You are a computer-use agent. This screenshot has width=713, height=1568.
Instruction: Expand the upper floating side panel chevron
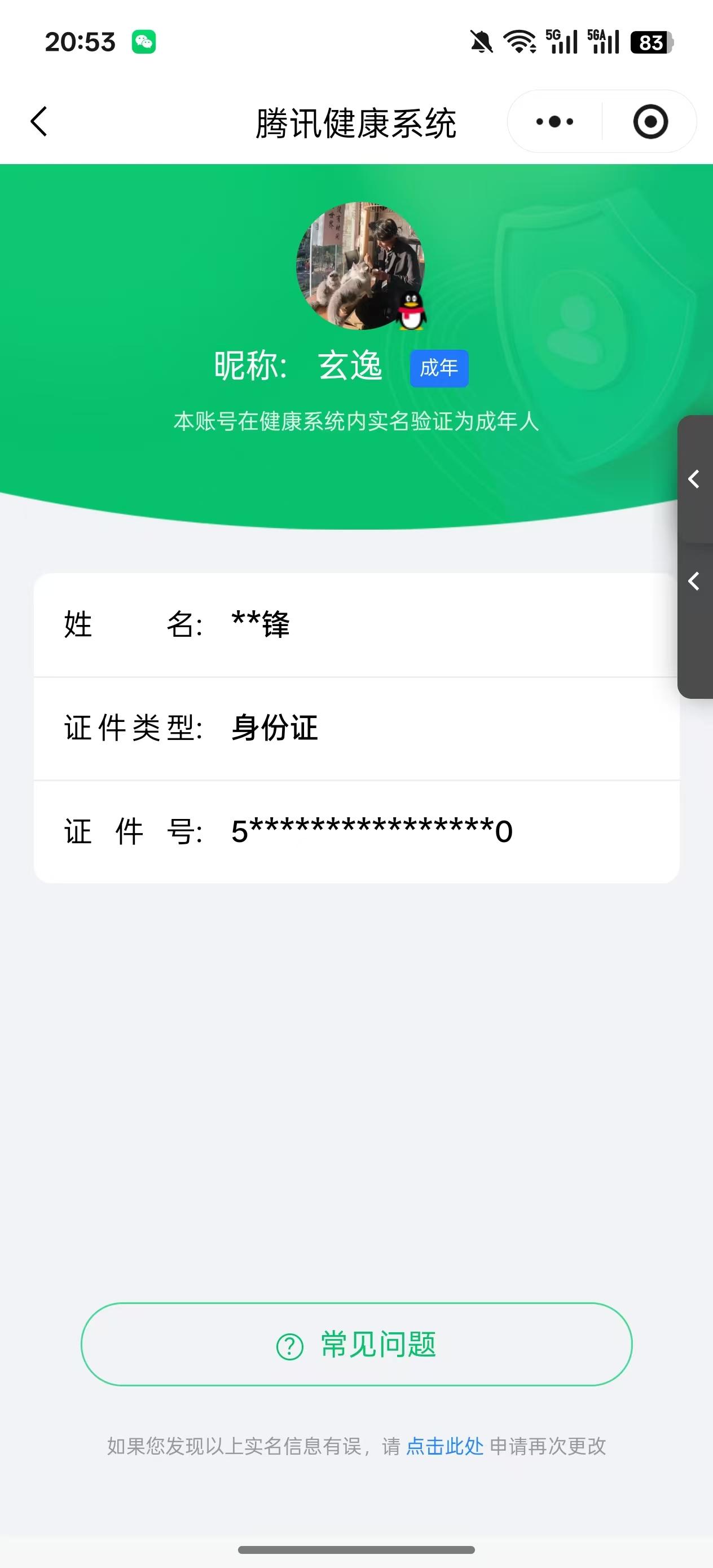coord(694,480)
